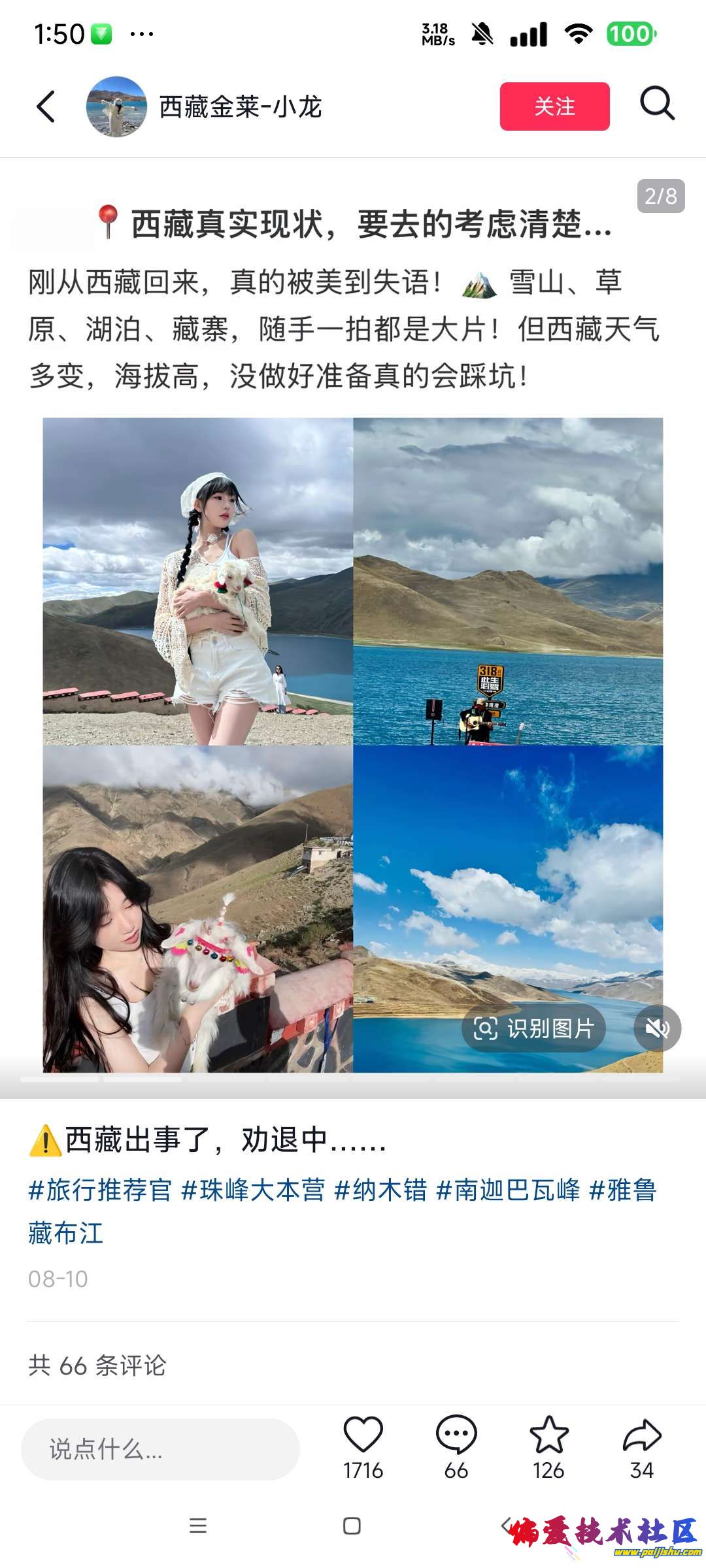Go to the system home screen
Image resolution: width=706 pixels, height=1568 pixels.
coord(352,1526)
